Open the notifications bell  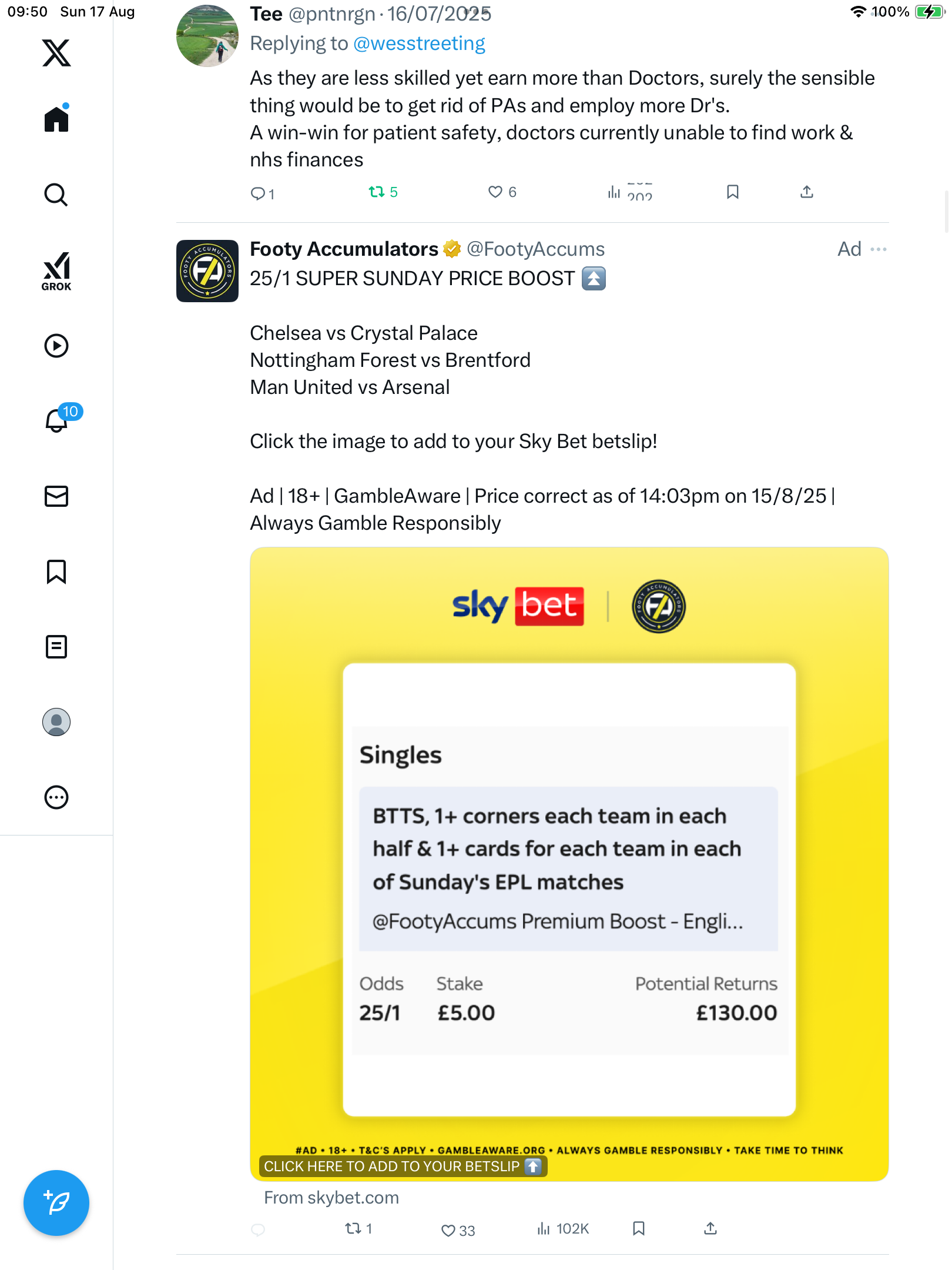(56, 420)
